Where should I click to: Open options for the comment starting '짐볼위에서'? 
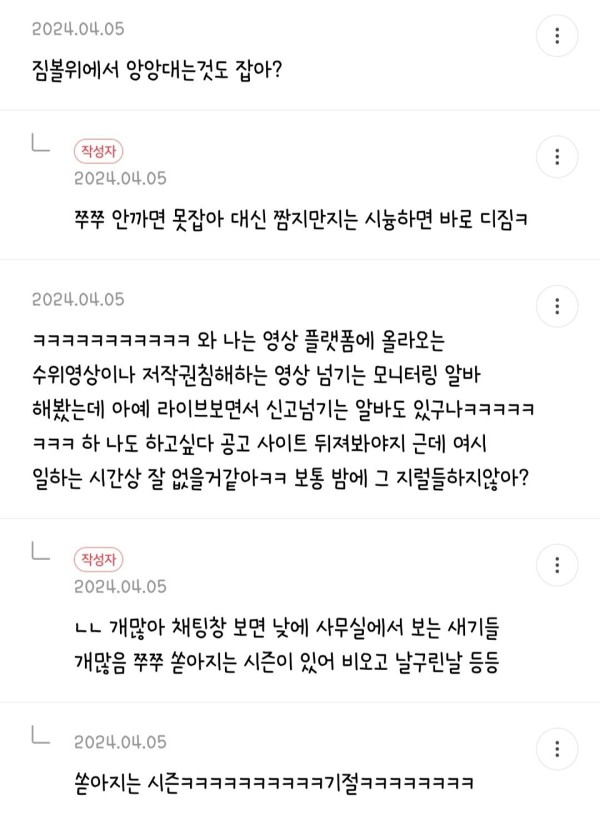coord(556,37)
